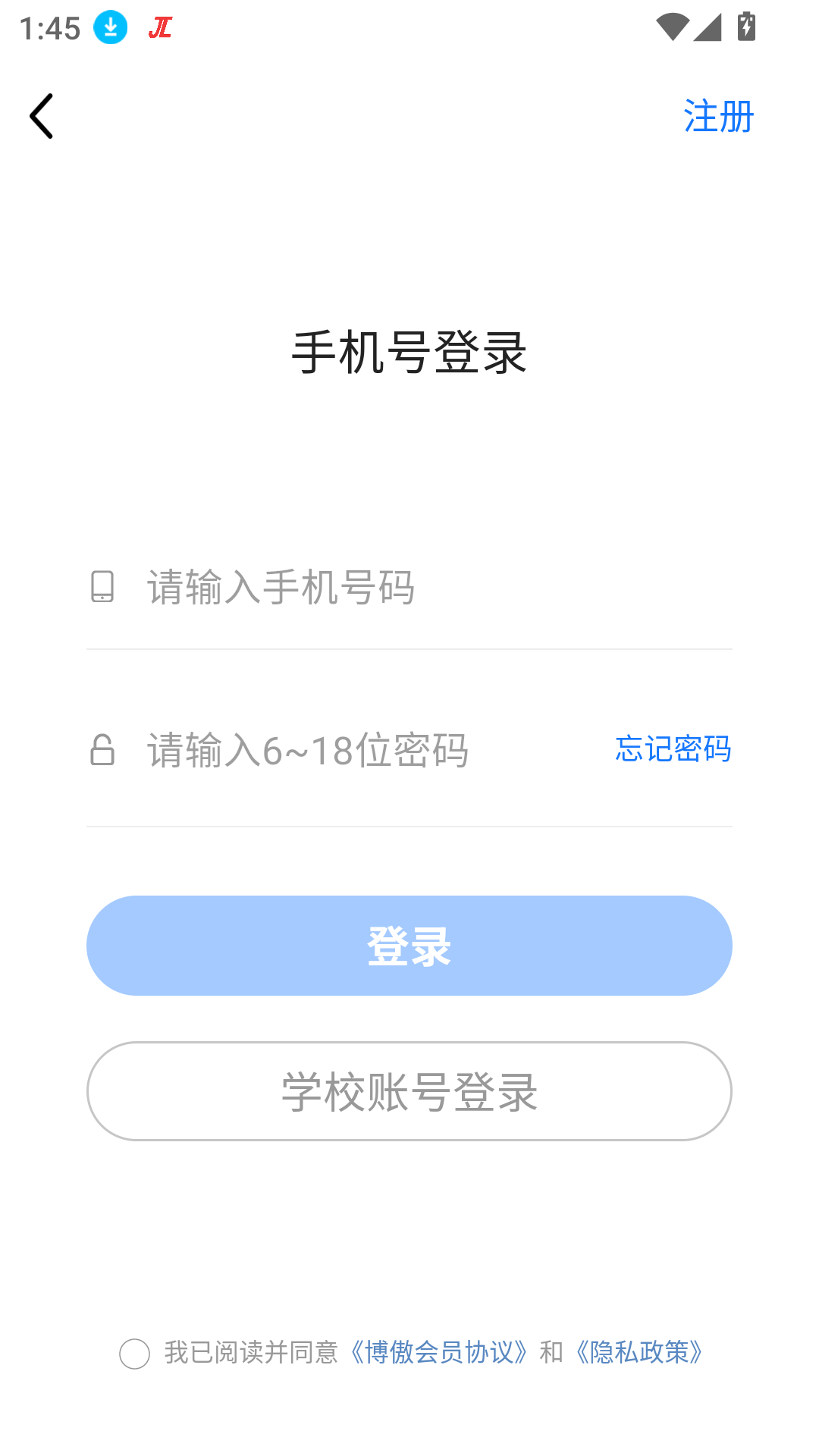Go back using the top-left arrow

point(42,116)
